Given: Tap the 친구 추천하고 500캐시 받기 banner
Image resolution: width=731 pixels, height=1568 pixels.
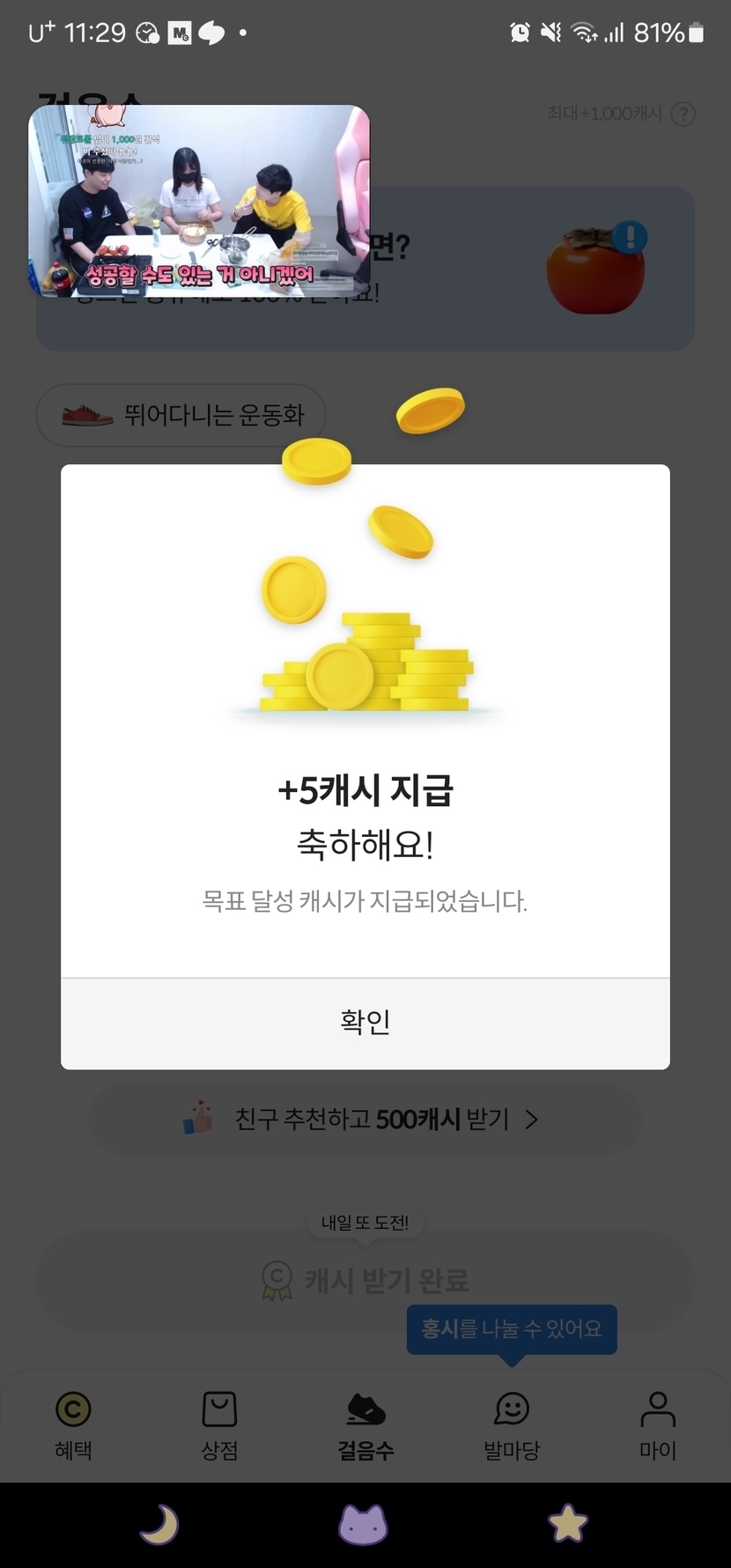Looking at the screenshot, I should pos(365,1119).
